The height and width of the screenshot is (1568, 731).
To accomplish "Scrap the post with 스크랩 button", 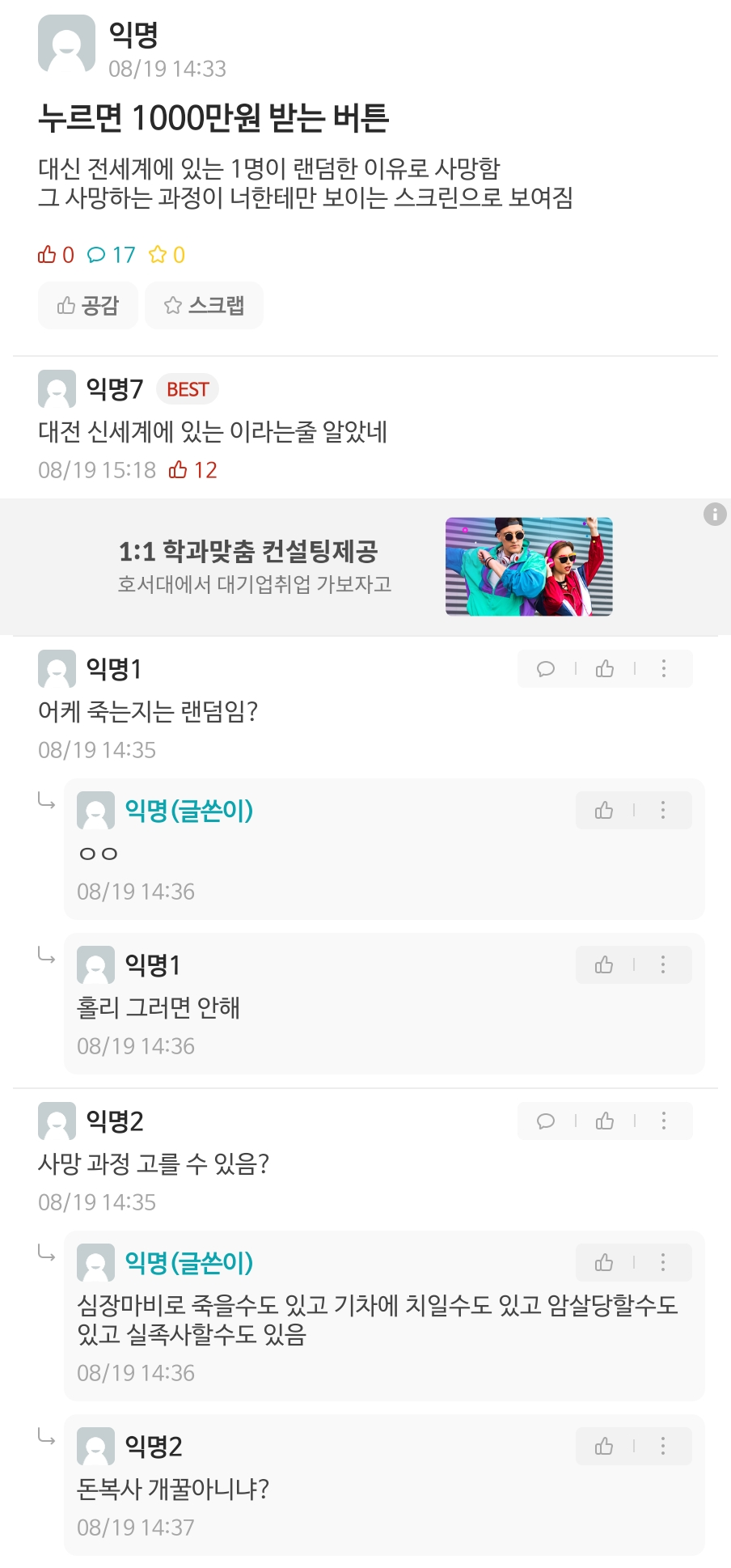I will point(204,305).
